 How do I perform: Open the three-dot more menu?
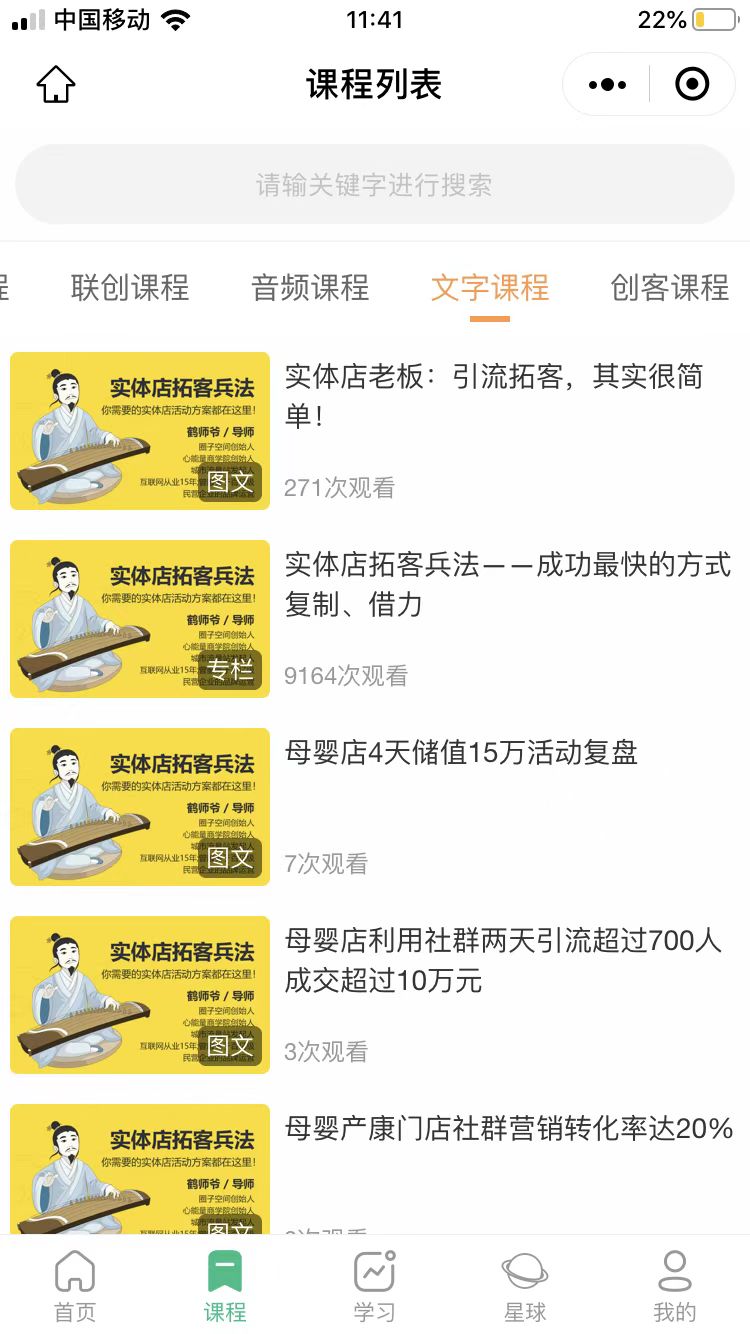point(607,85)
